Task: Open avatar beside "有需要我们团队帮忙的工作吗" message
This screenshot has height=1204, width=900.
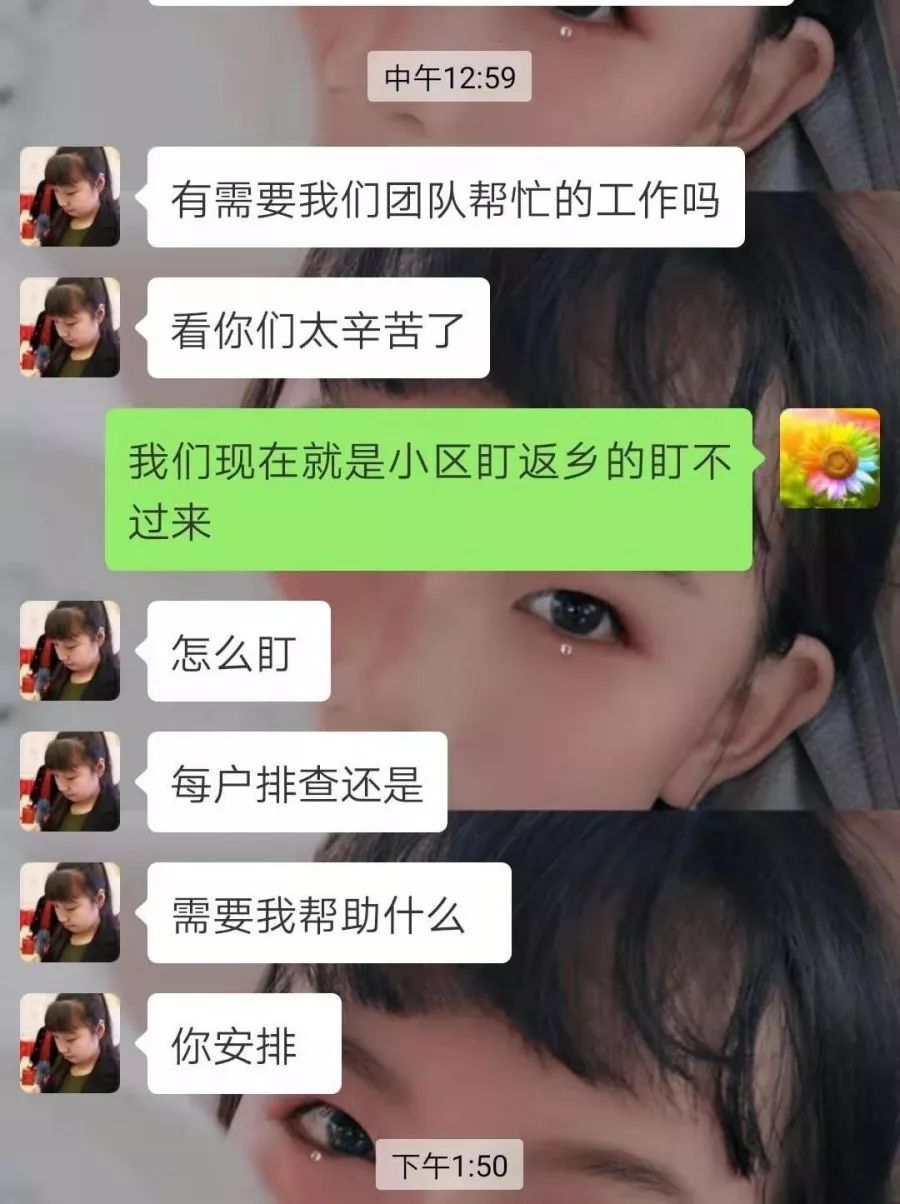Action: 70,197
